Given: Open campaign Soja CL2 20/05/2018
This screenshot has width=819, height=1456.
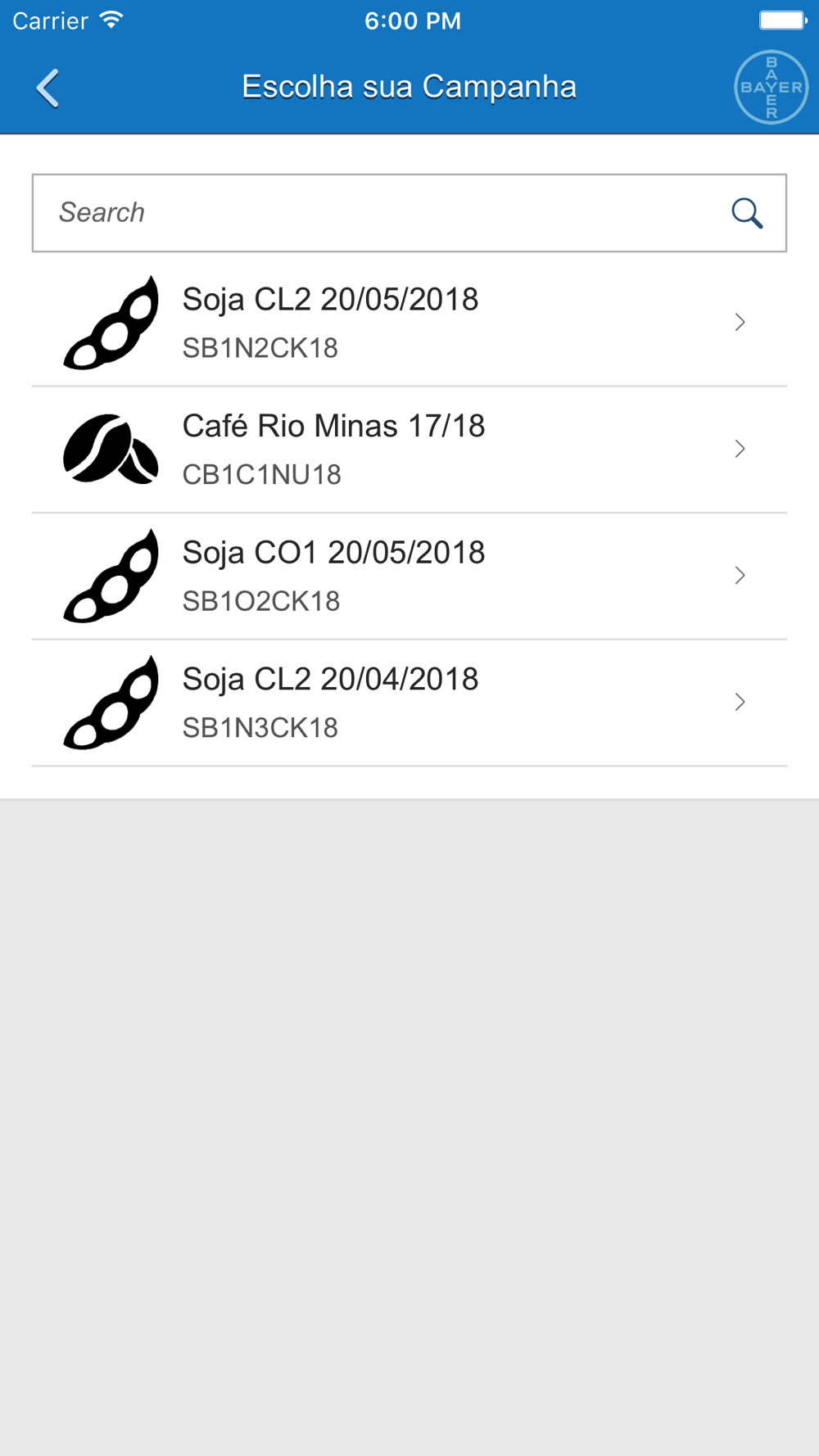Looking at the screenshot, I should [x=409, y=323].
